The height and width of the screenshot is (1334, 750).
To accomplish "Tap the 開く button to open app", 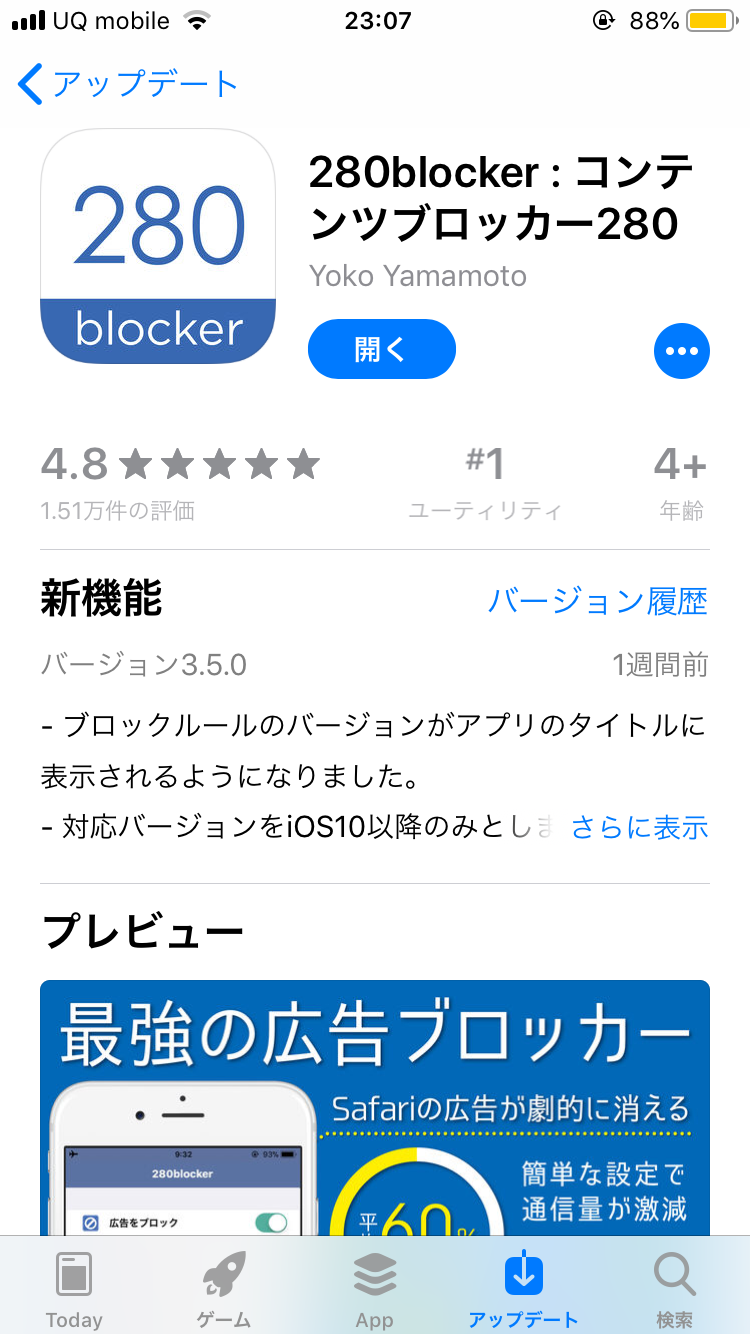I will 382,349.
